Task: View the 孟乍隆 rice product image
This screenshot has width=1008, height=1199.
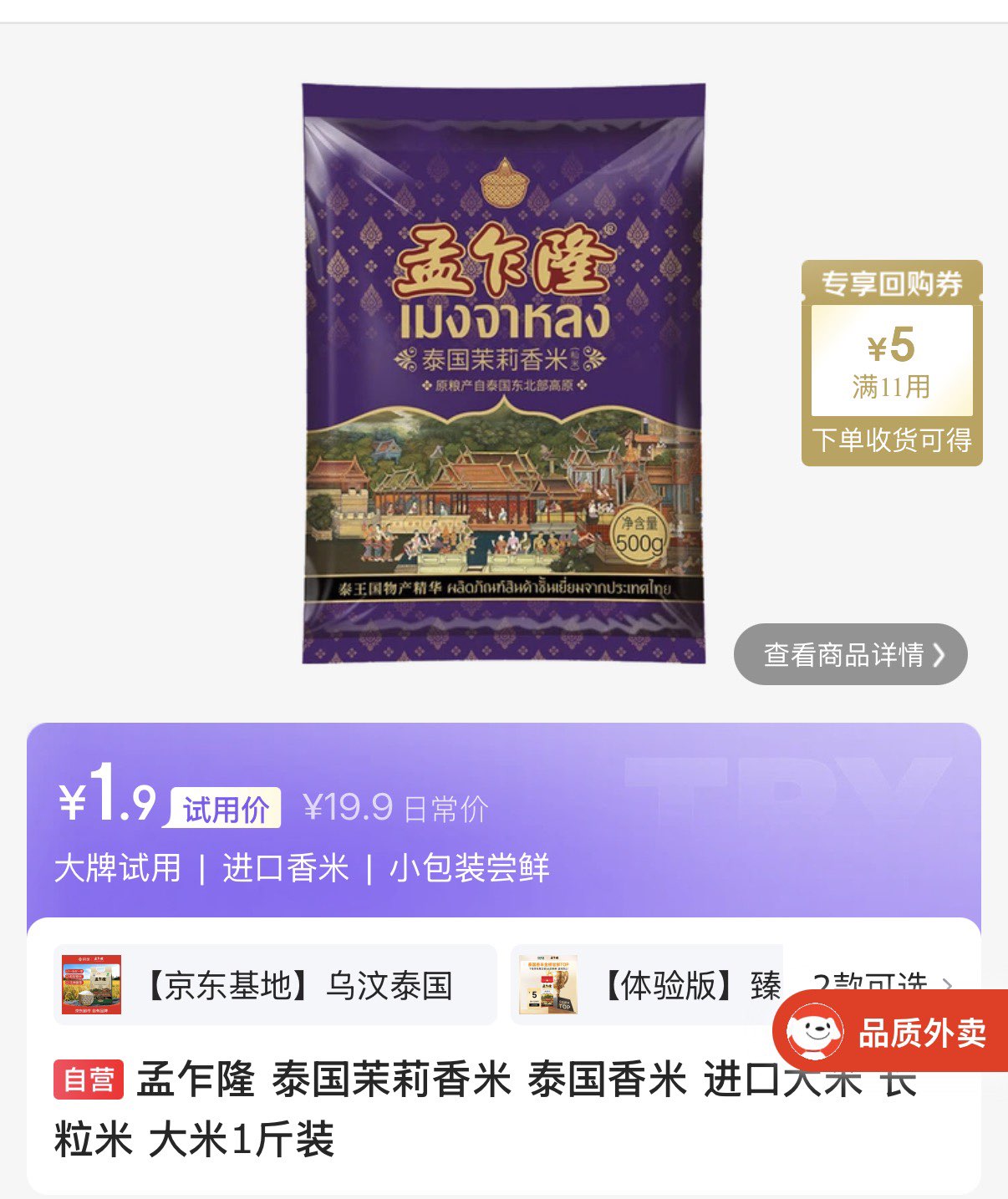Action: [x=503, y=373]
